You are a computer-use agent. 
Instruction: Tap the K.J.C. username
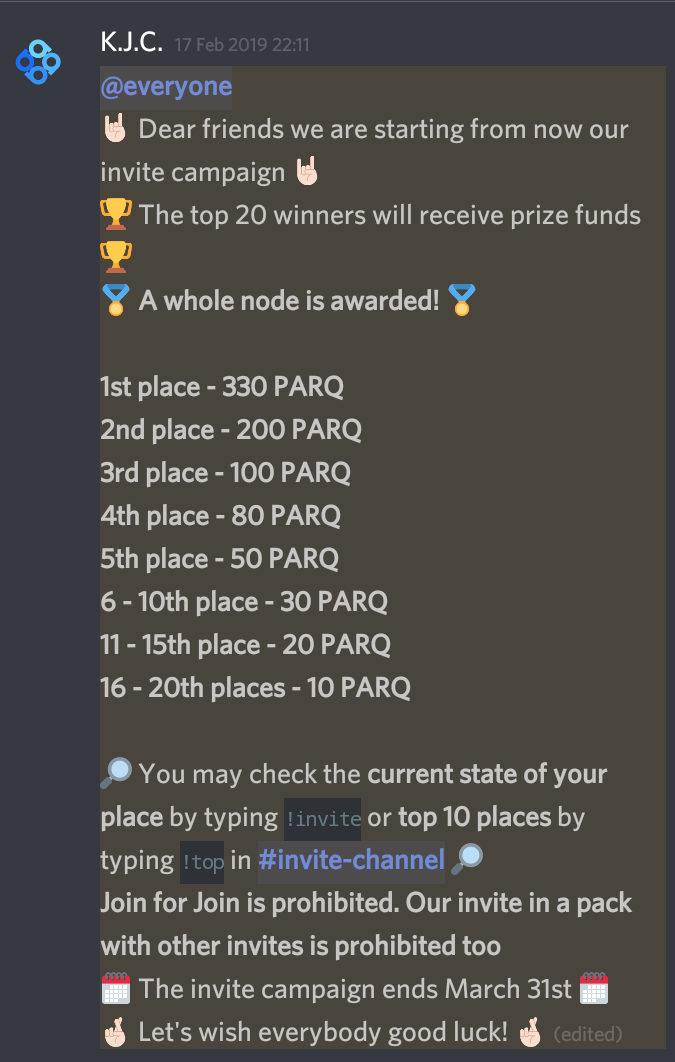(131, 43)
